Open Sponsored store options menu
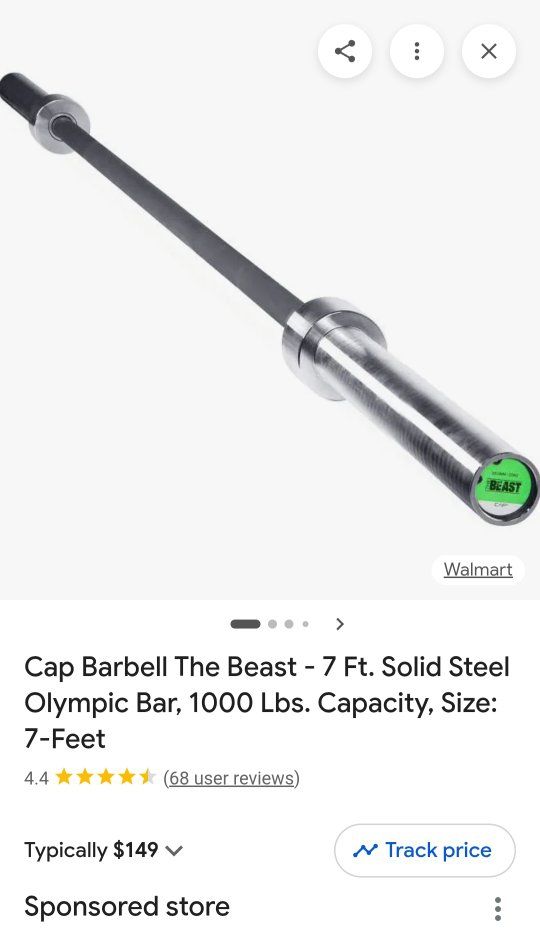Viewport: 540px width, 933px height. click(x=498, y=909)
